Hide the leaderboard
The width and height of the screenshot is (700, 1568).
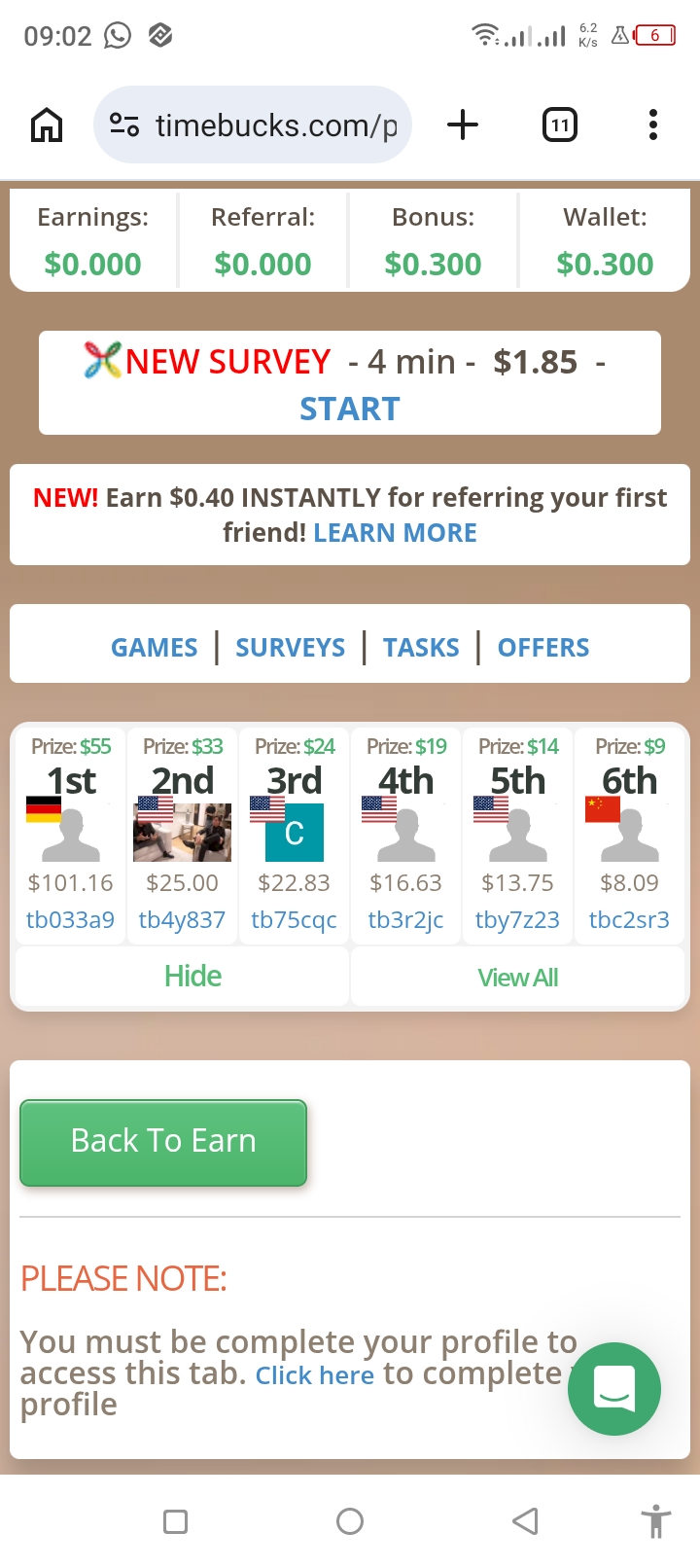(x=192, y=976)
